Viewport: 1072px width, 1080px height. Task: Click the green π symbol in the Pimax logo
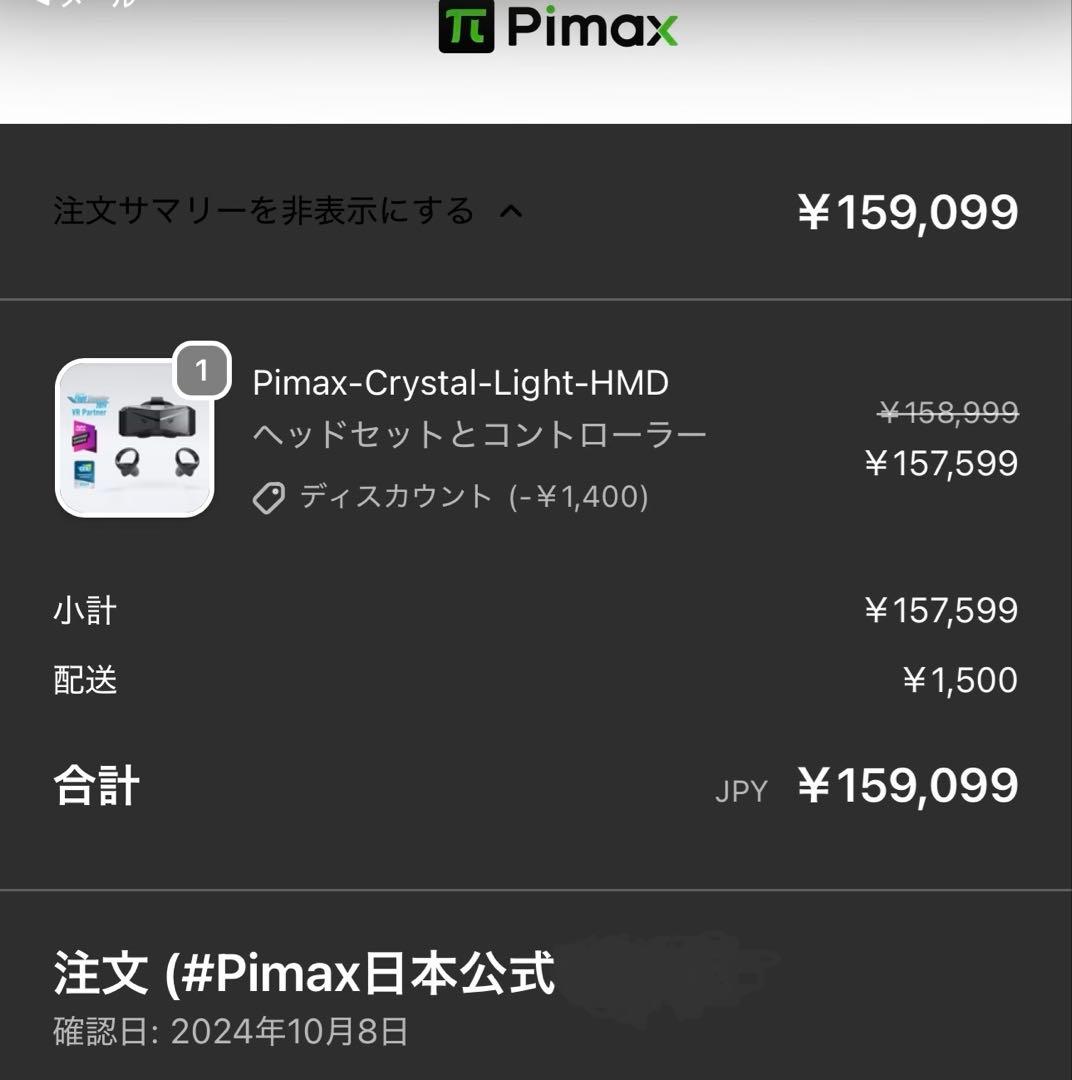click(x=468, y=29)
